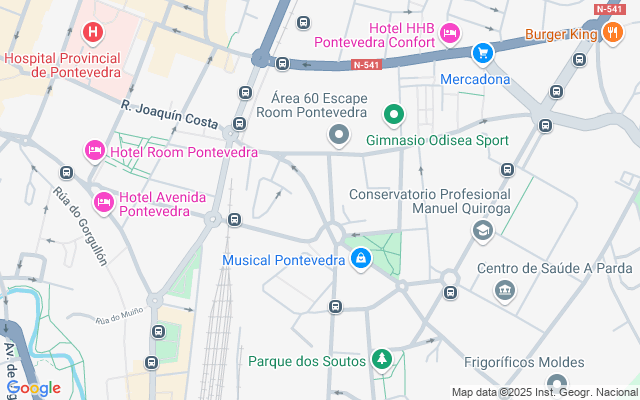Tap the Hotel Room Pontevedra pin
The image size is (640, 400).
pos(94,151)
